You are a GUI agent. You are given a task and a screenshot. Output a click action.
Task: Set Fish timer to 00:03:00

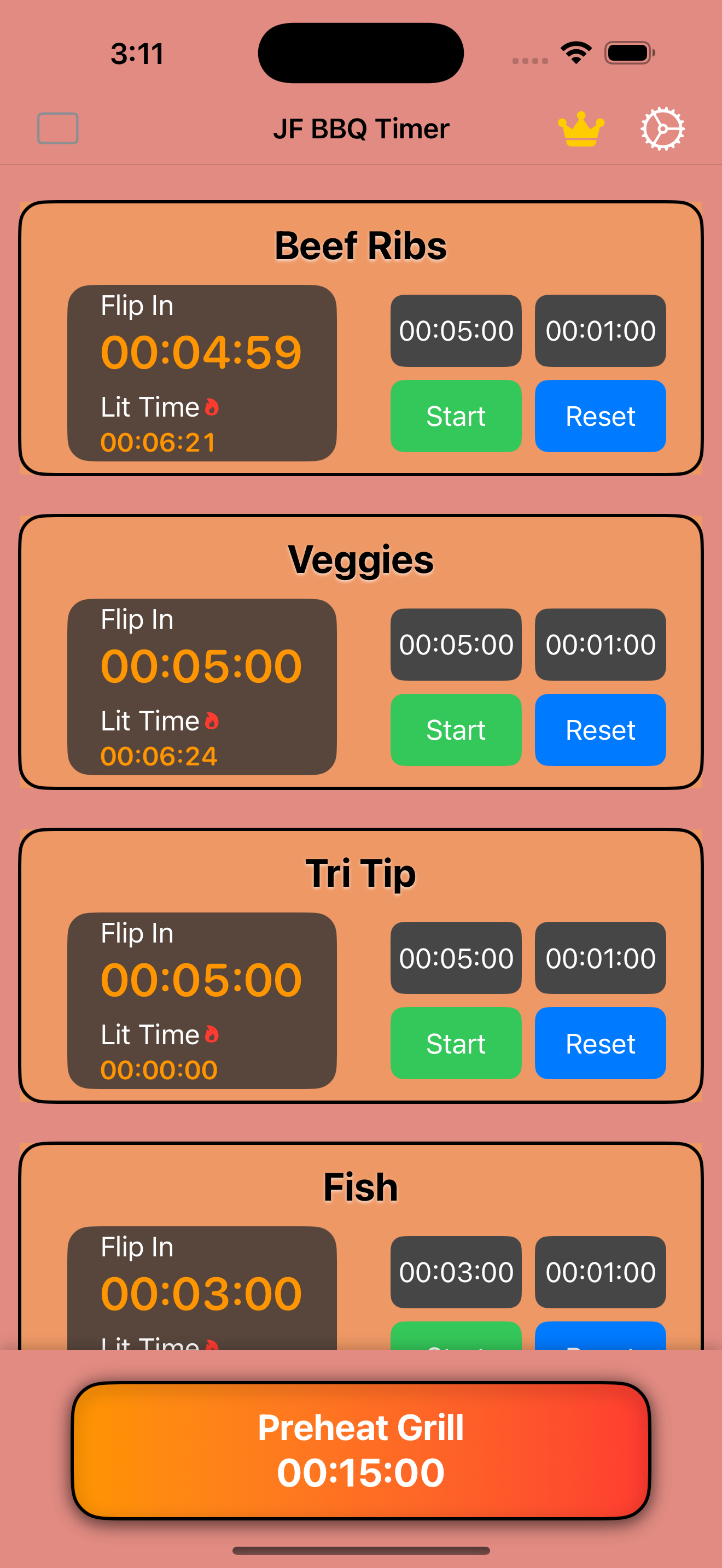[x=456, y=1272]
